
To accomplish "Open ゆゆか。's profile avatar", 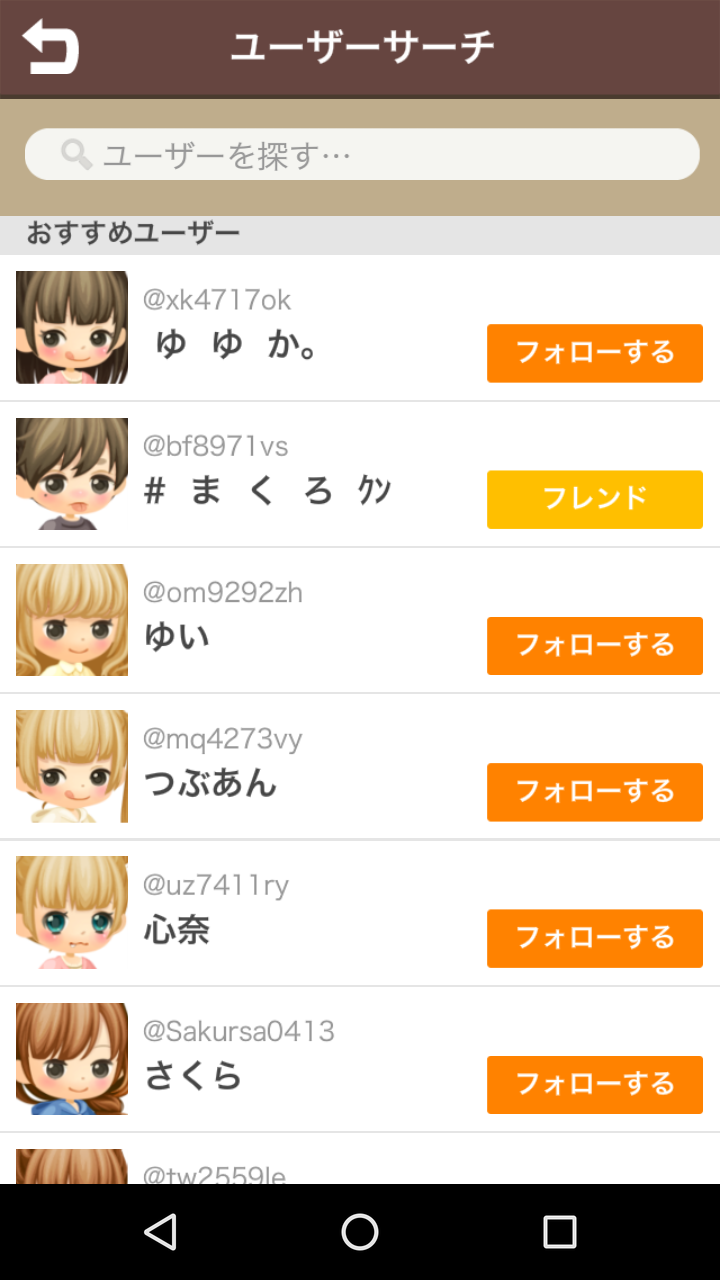I will [72, 327].
